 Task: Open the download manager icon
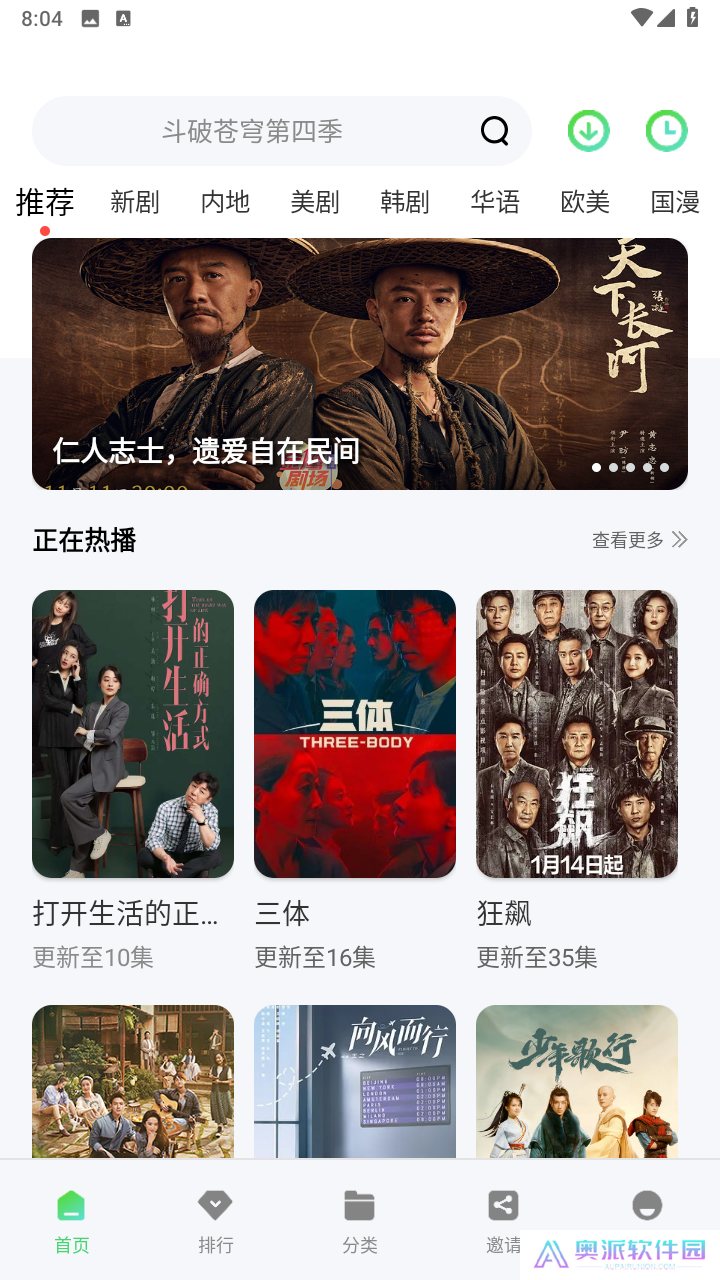coord(588,130)
